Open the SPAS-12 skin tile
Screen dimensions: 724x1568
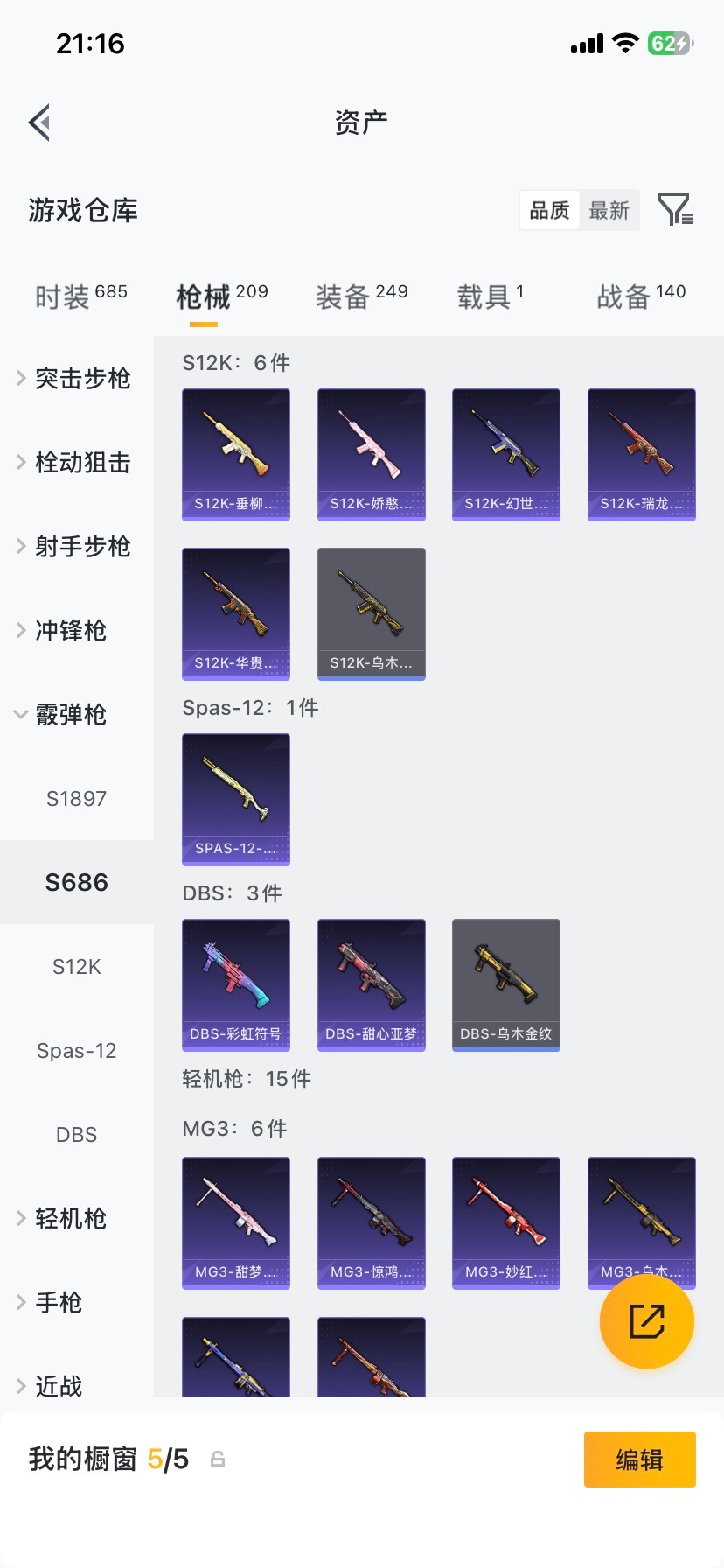point(236,799)
